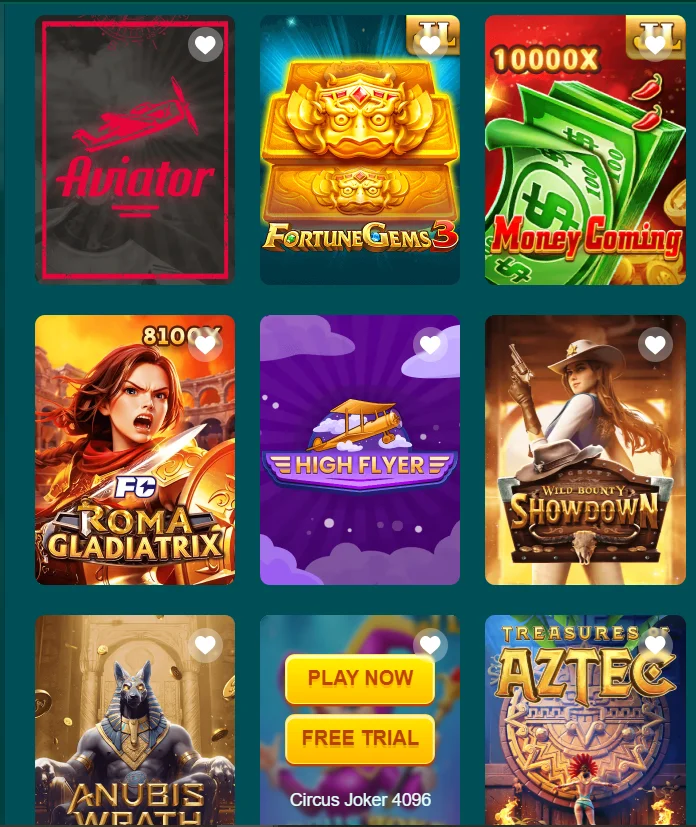Like the High Flyer game
Screen dimensions: 696x827
430,345
